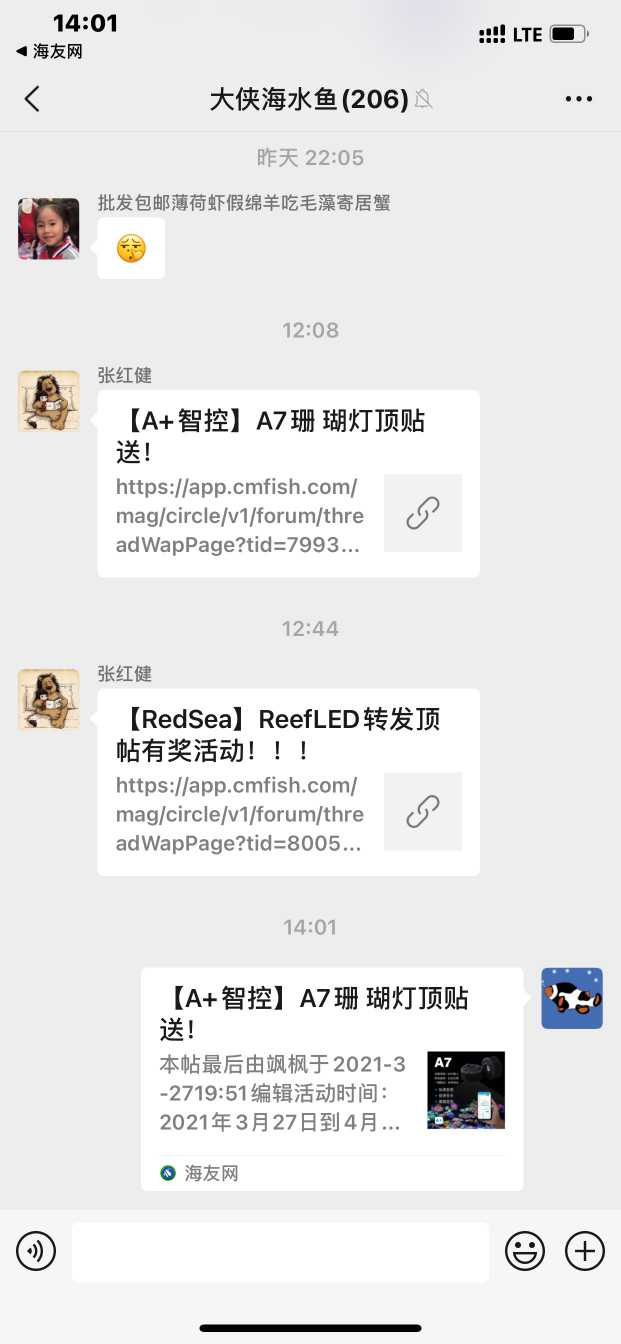Open the emoji sticker panel
This screenshot has width=621, height=1344.
pos(525,1251)
